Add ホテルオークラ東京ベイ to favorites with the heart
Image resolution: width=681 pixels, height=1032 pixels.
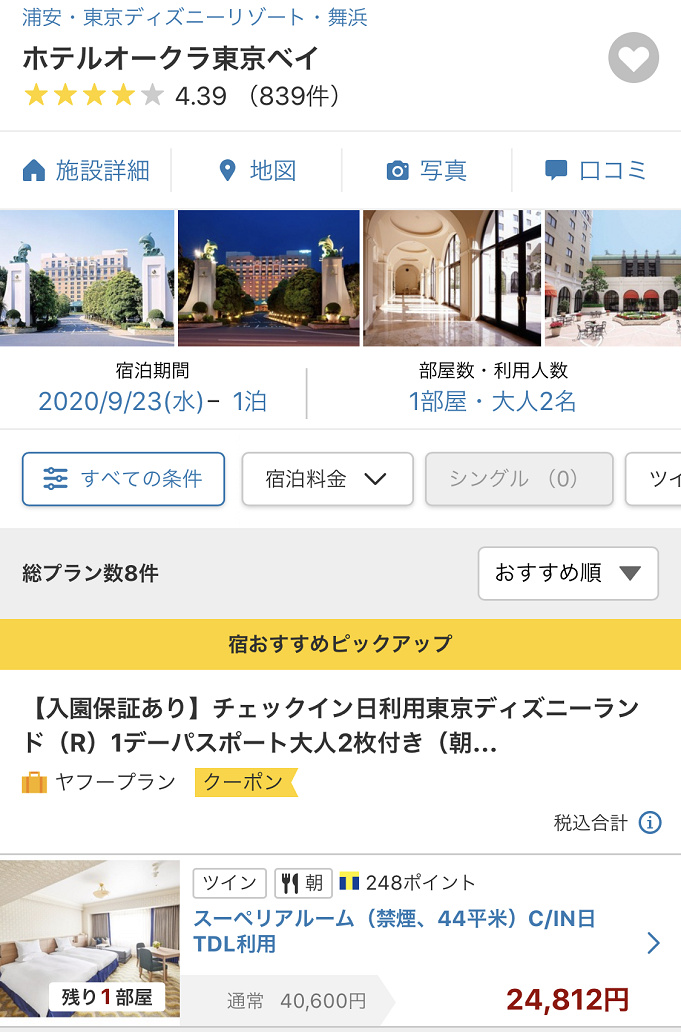633,59
